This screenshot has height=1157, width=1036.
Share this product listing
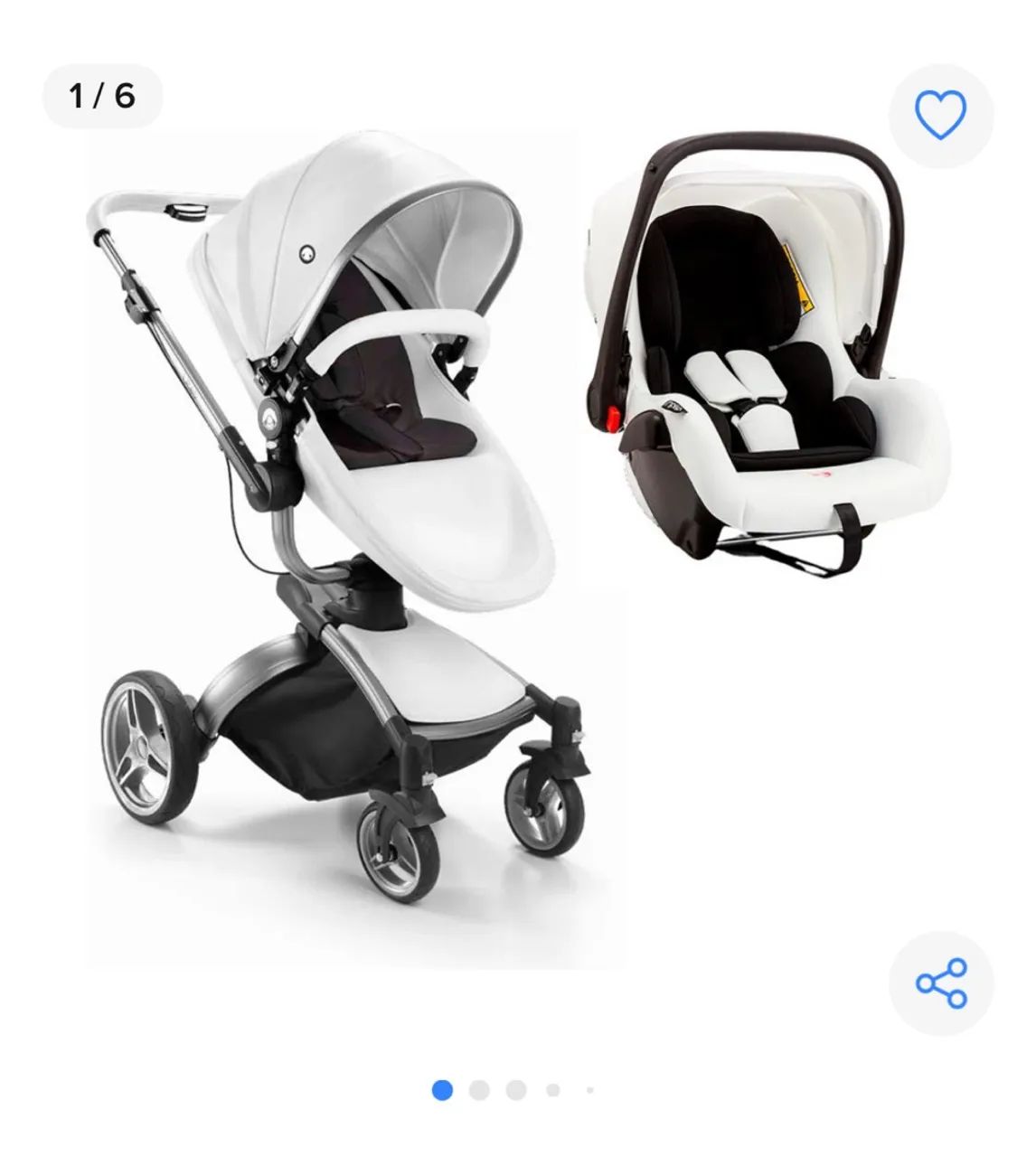point(940,983)
